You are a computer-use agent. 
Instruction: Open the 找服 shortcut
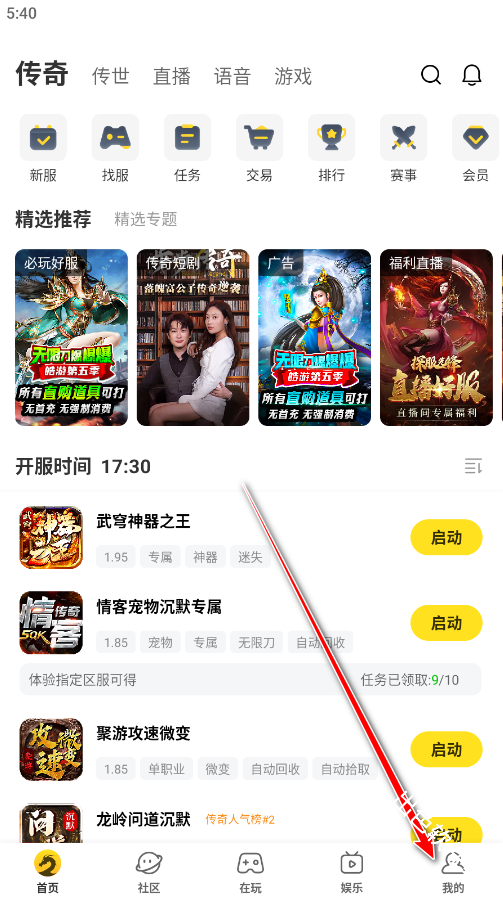click(x=115, y=149)
